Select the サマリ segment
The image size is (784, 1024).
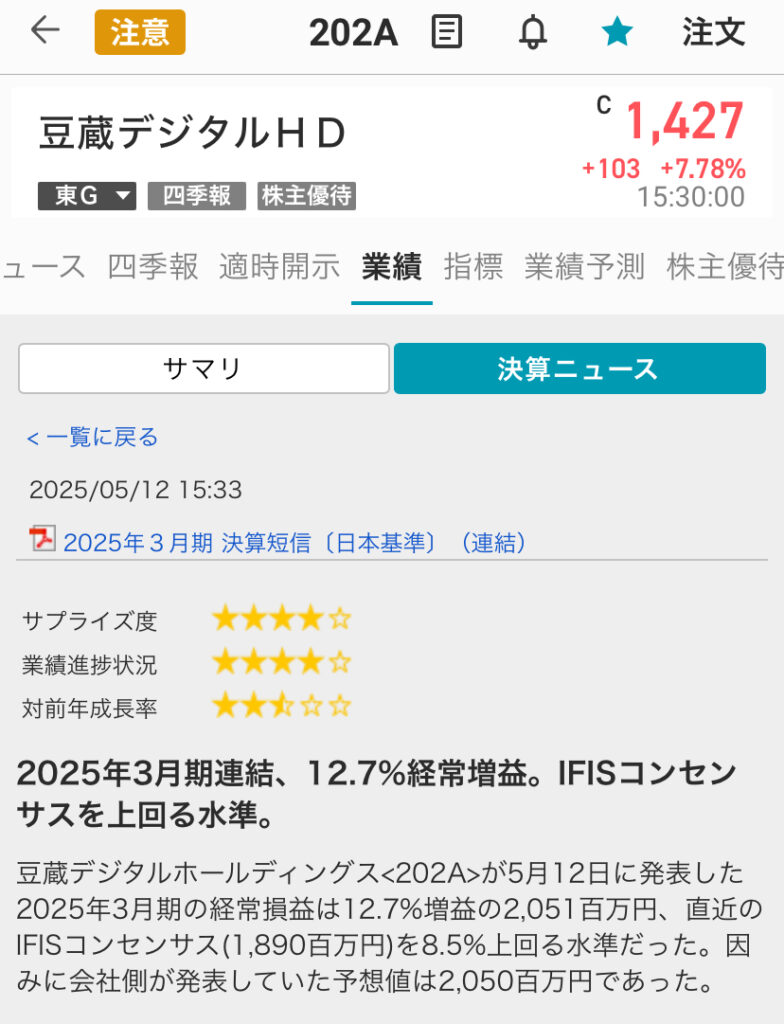(x=203, y=369)
